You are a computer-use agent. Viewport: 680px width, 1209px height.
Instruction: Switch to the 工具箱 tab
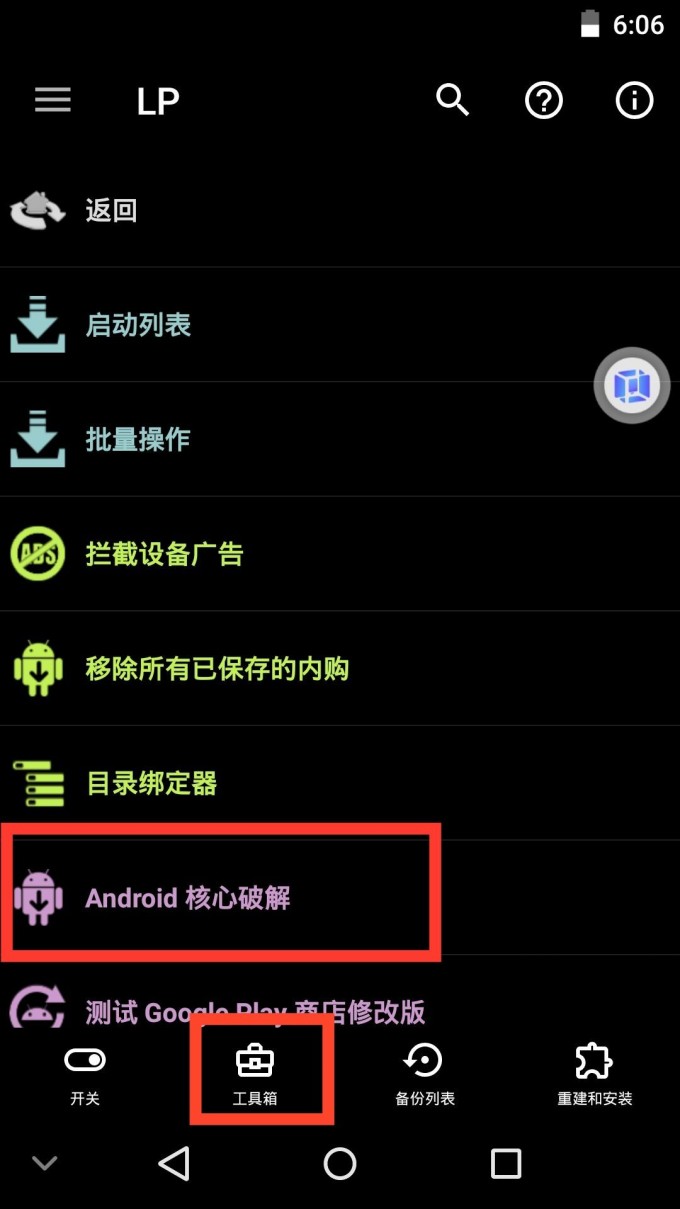coord(255,1075)
